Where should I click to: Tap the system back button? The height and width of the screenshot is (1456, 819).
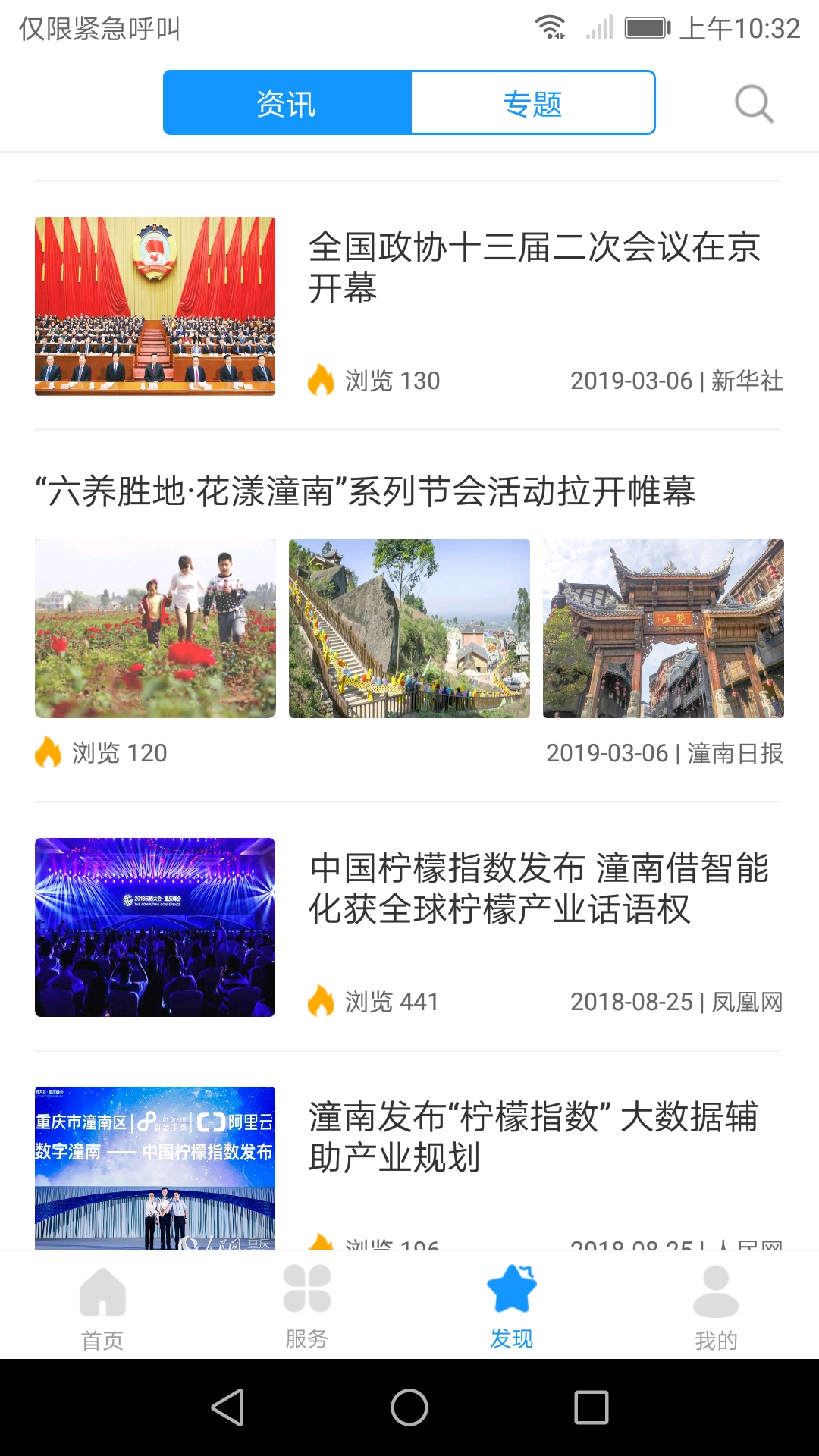coord(227,1407)
